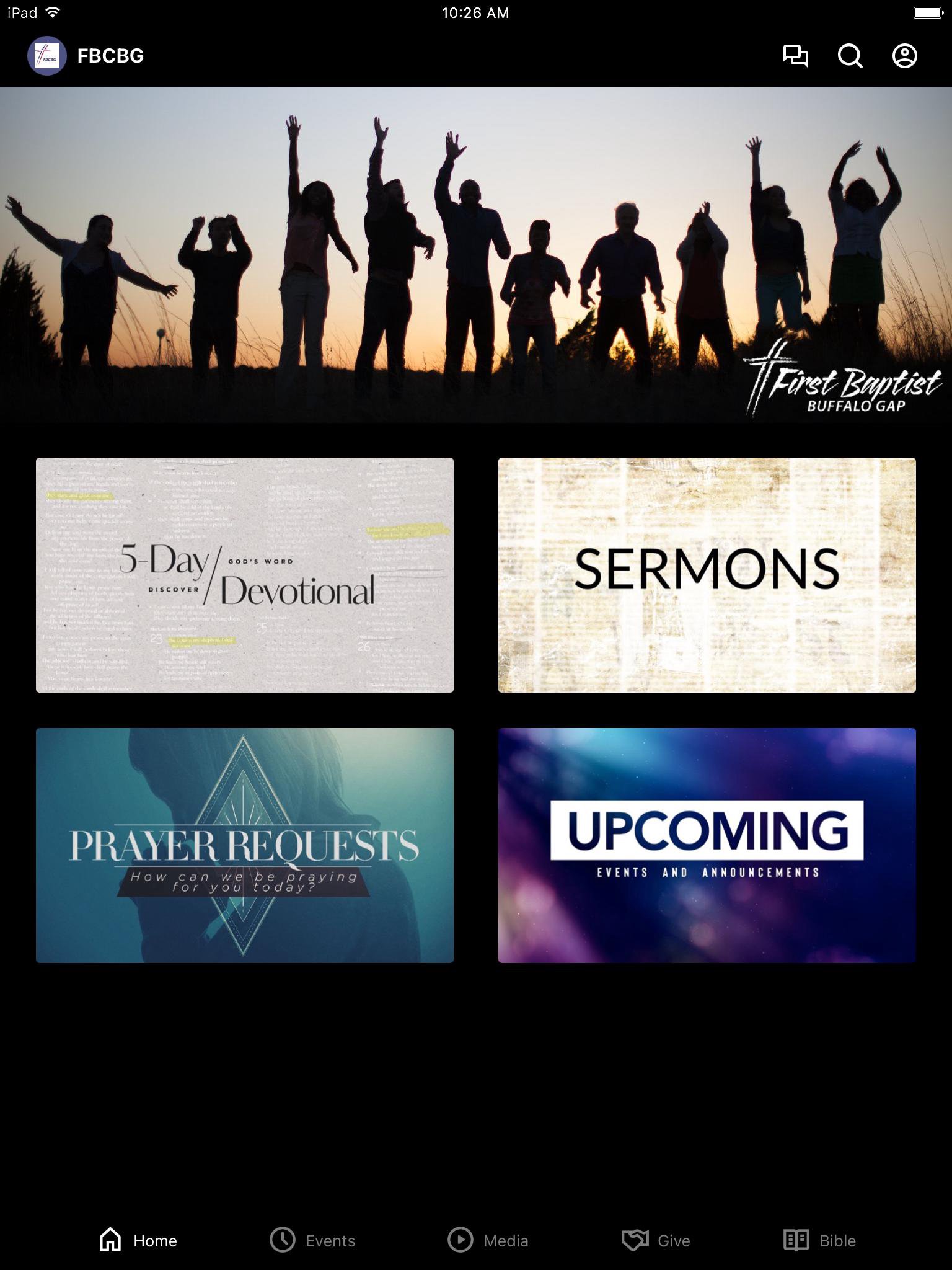Open the Sermons card
Viewport: 952px width, 1270px height.
coord(707,575)
